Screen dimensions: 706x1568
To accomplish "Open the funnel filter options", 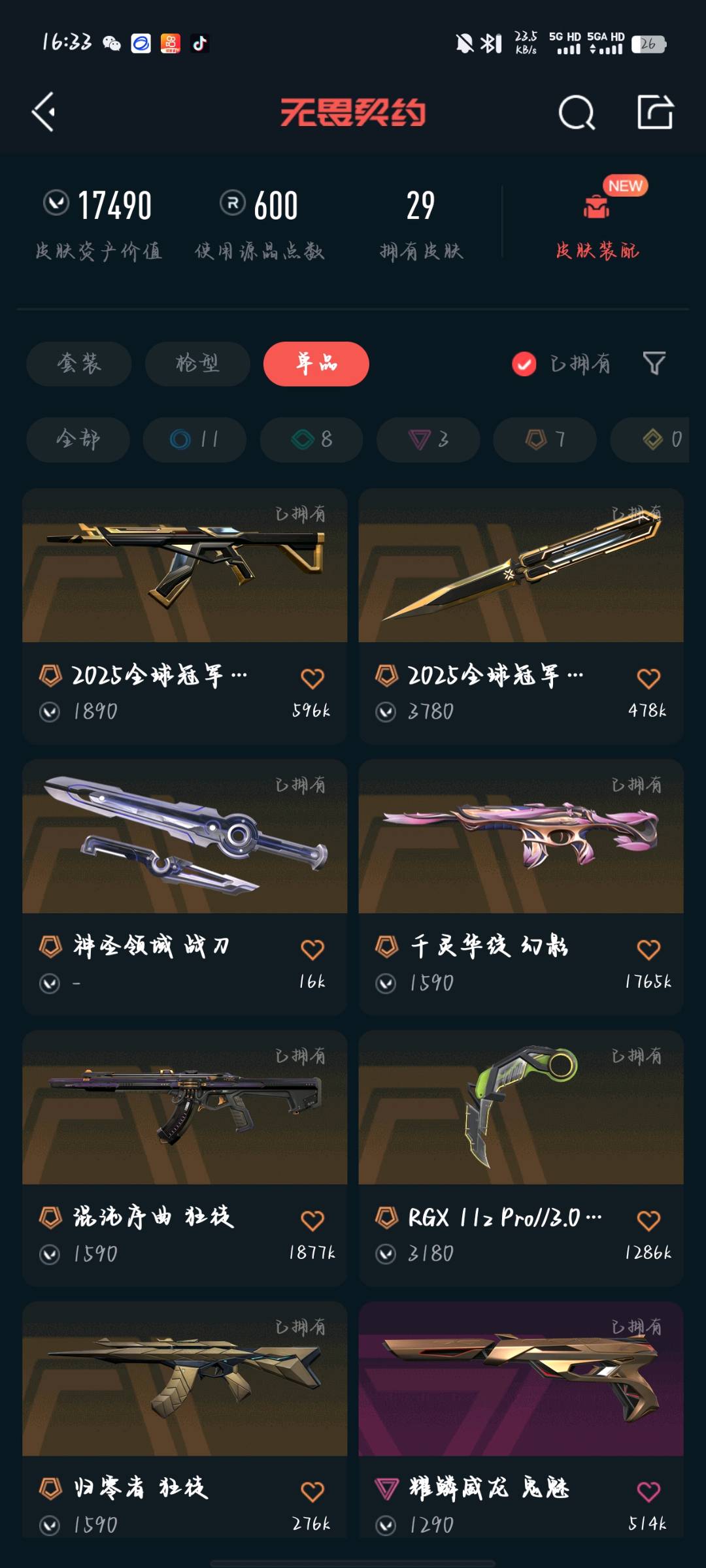I will (x=654, y=363).
